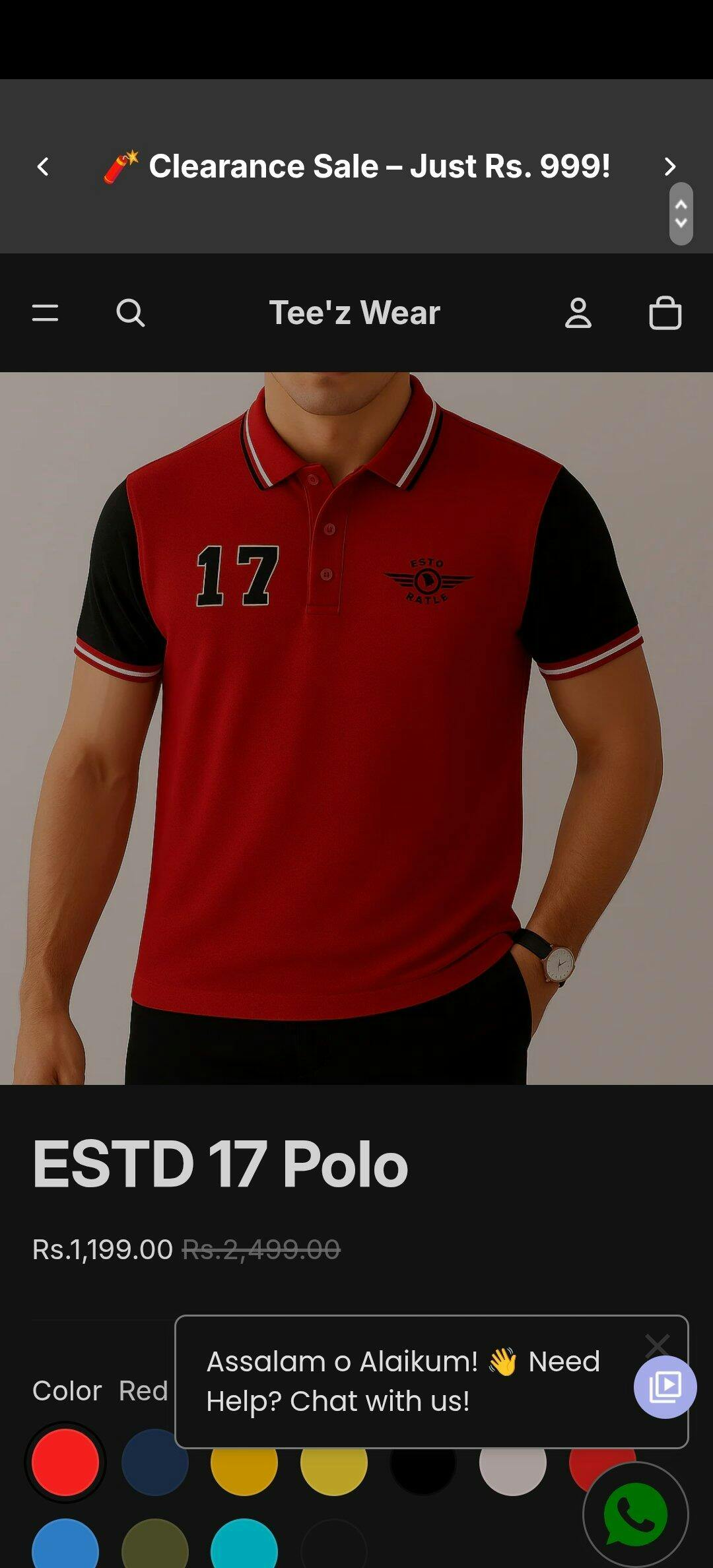Screen dimensions: 713x1568
Task: Open the purple video gallery button
Action: coord(665,1387)
